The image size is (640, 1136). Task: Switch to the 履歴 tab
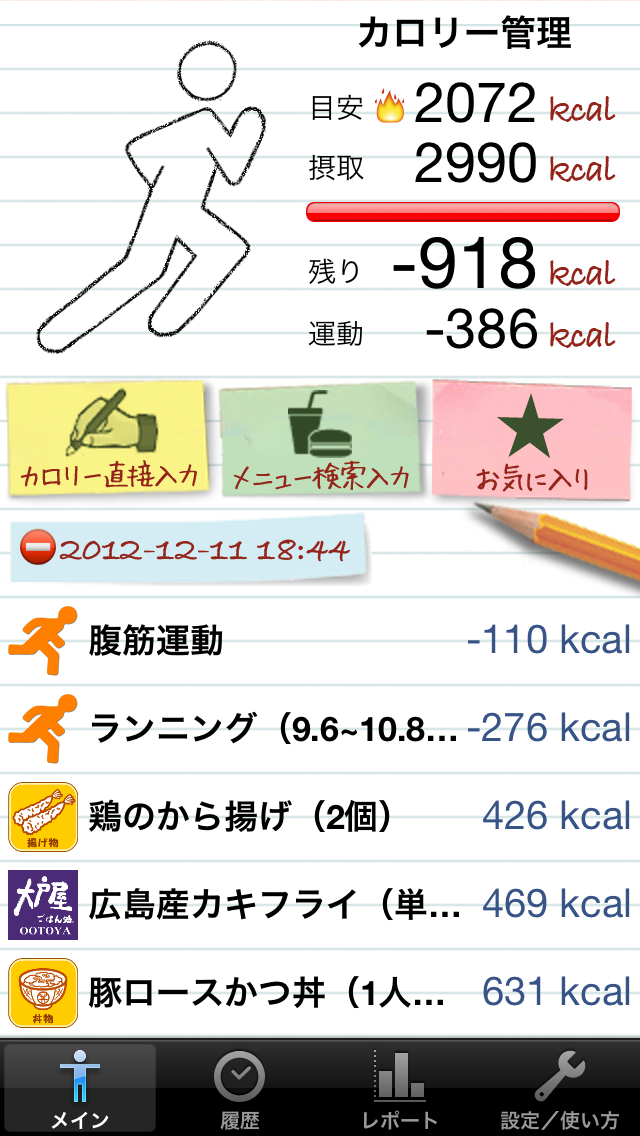click(240, 1090)
